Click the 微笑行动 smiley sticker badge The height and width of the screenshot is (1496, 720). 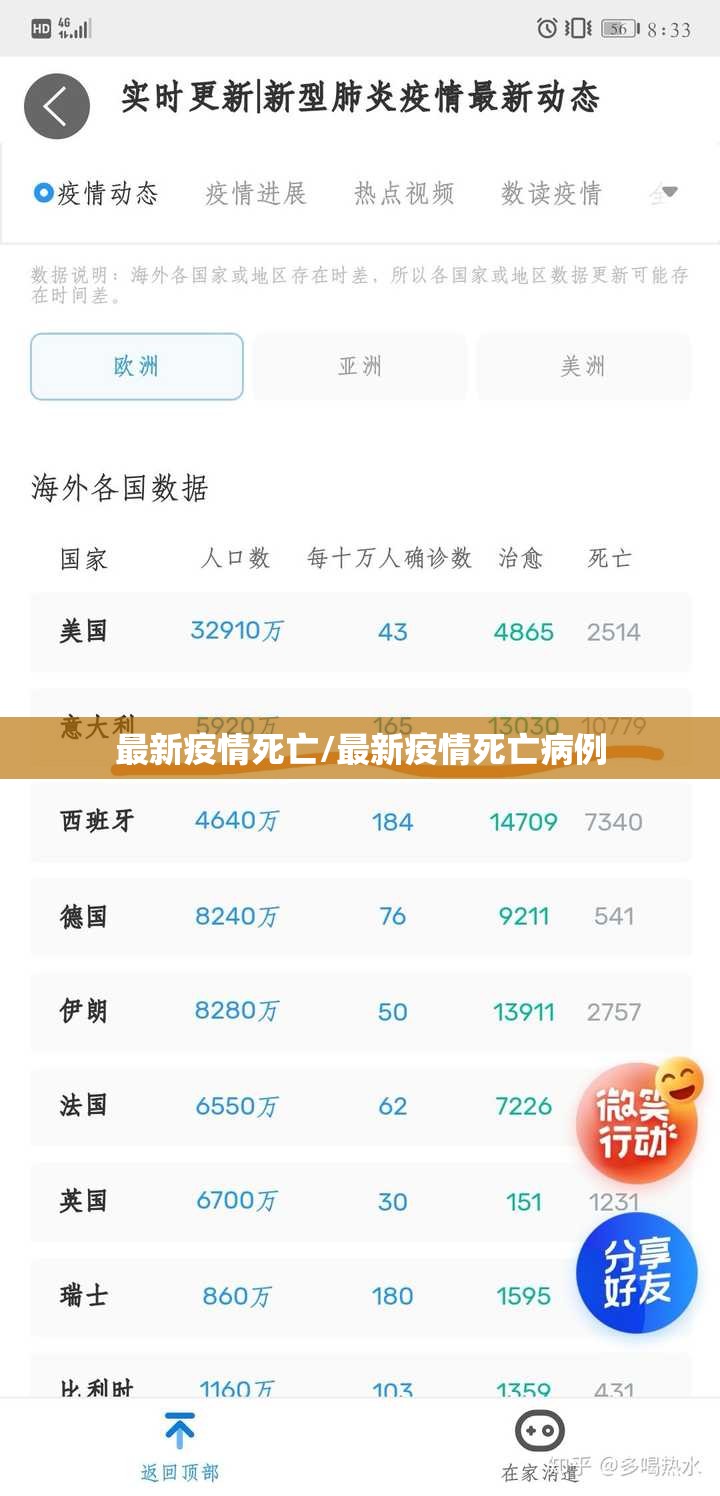tap(637, 1122)
